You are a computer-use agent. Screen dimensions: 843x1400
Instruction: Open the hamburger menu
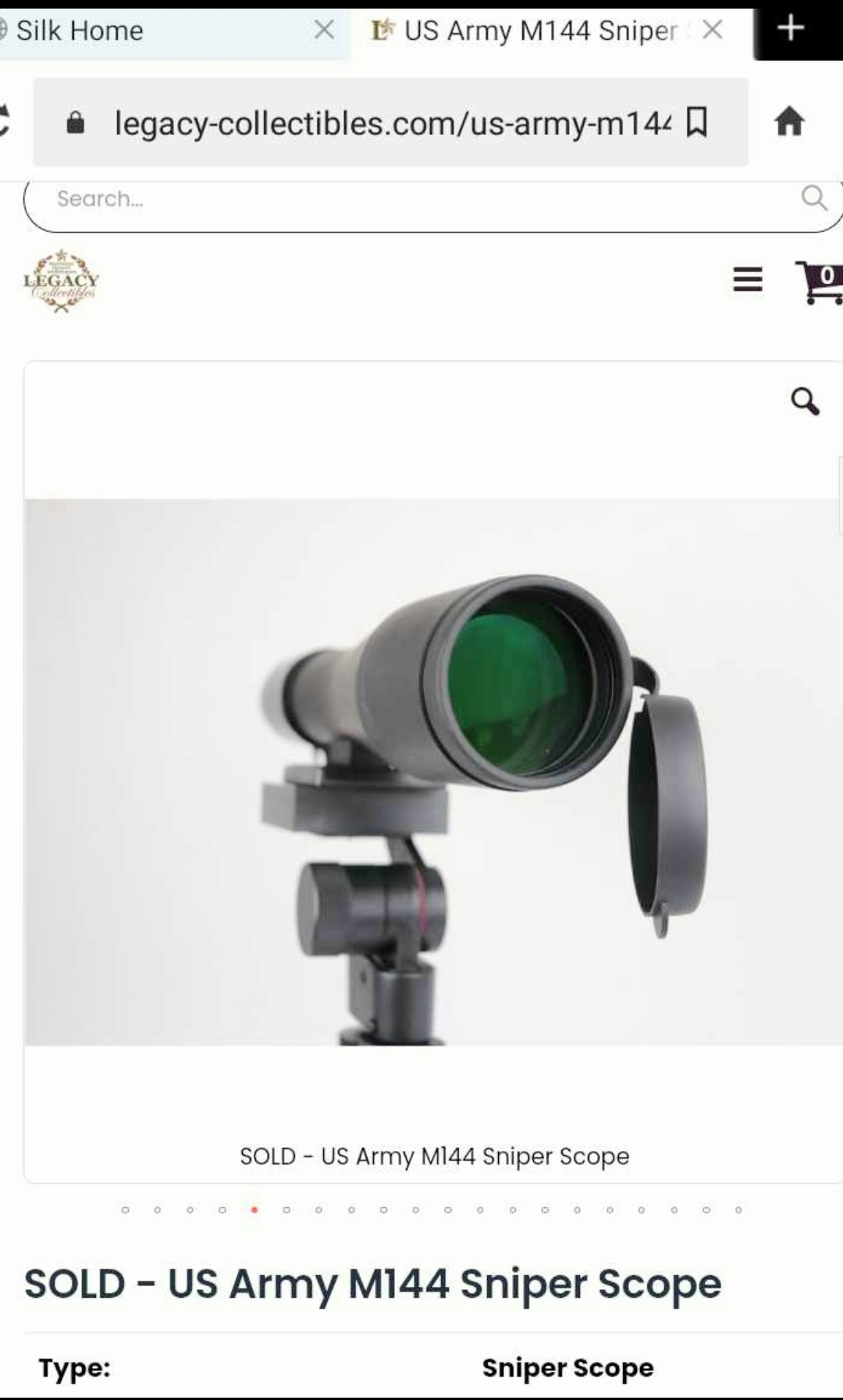tap(748, 279)
